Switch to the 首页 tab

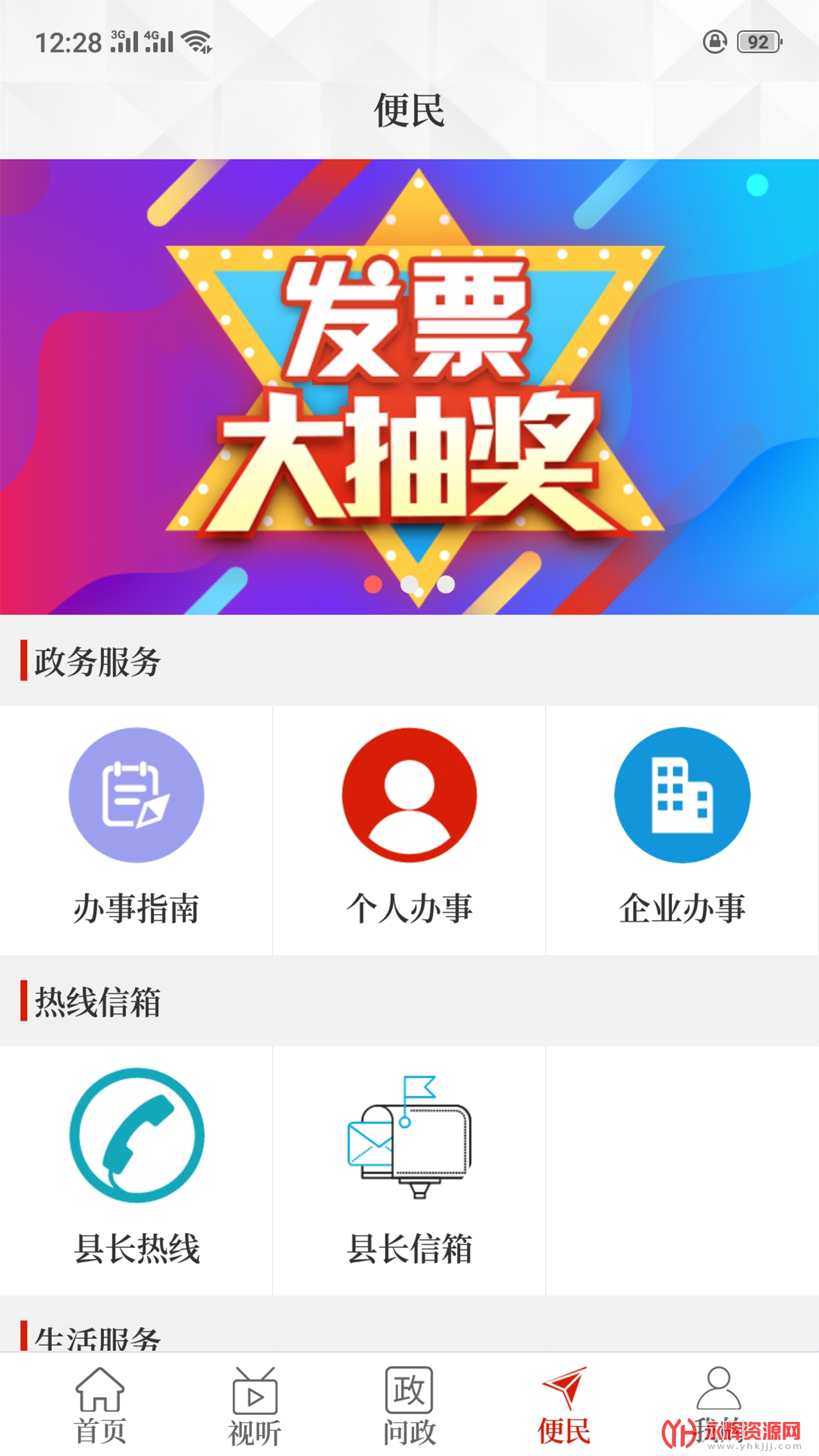pos(100,1406)
